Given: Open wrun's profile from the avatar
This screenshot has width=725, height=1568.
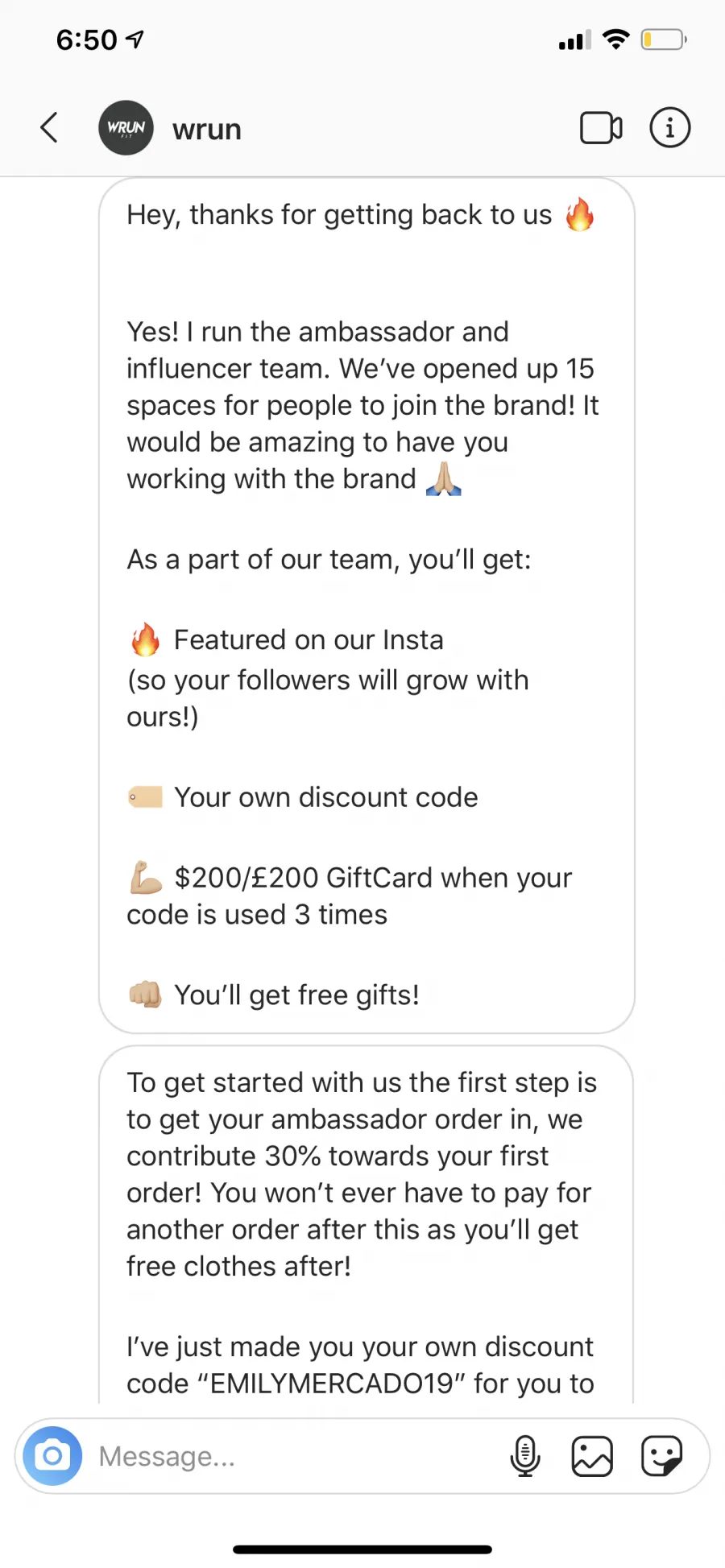Looking at the screenshot, I should 126,127.
